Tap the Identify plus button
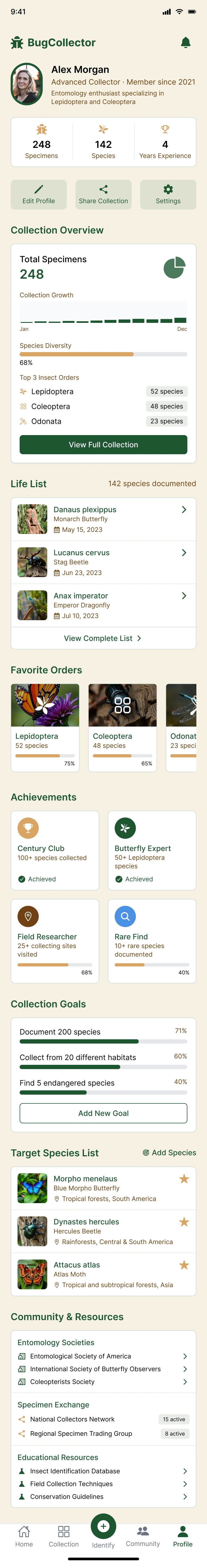Screen dimensions: 207x1568 [x=103, y=1527]
